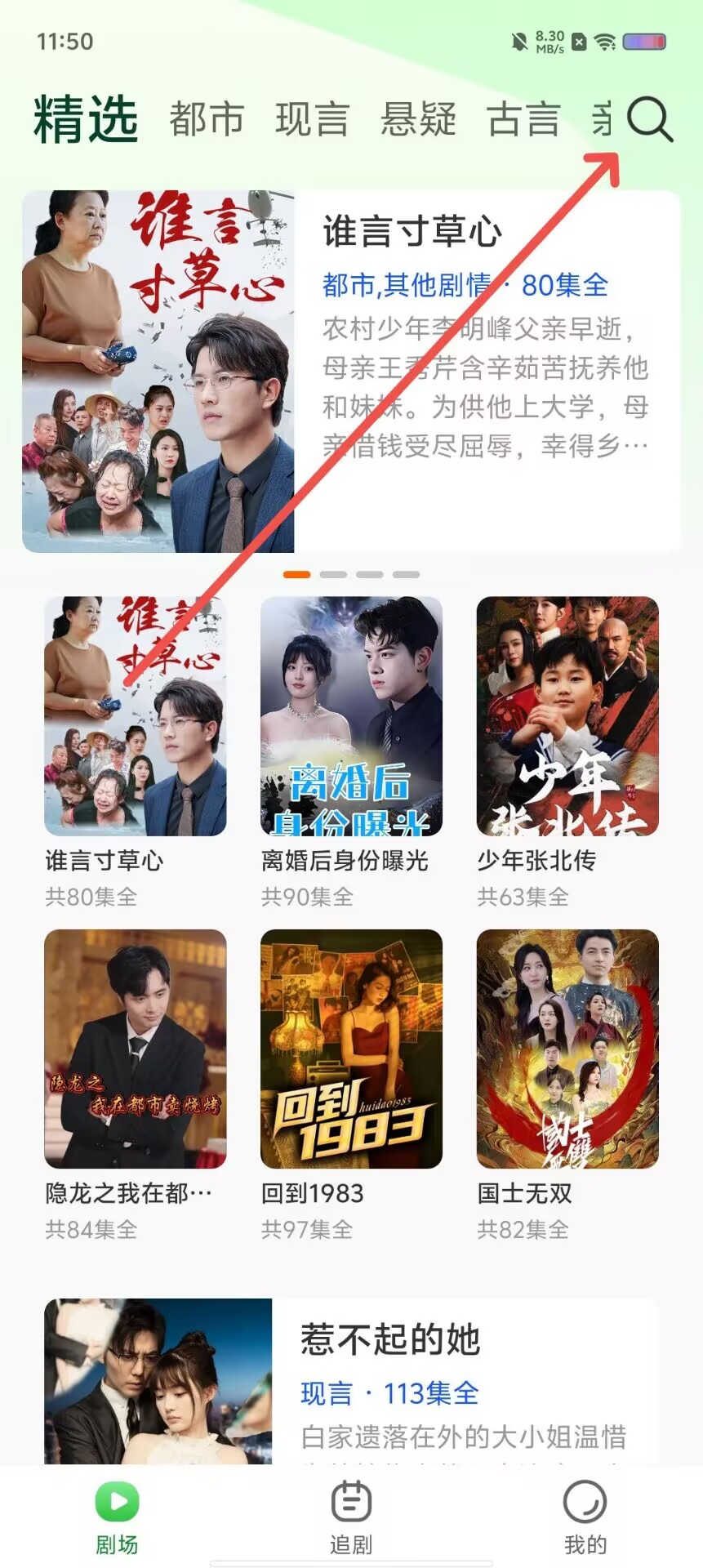Open 少年张北传 drama
The image size is (703, 1568).
coord(567,716)
